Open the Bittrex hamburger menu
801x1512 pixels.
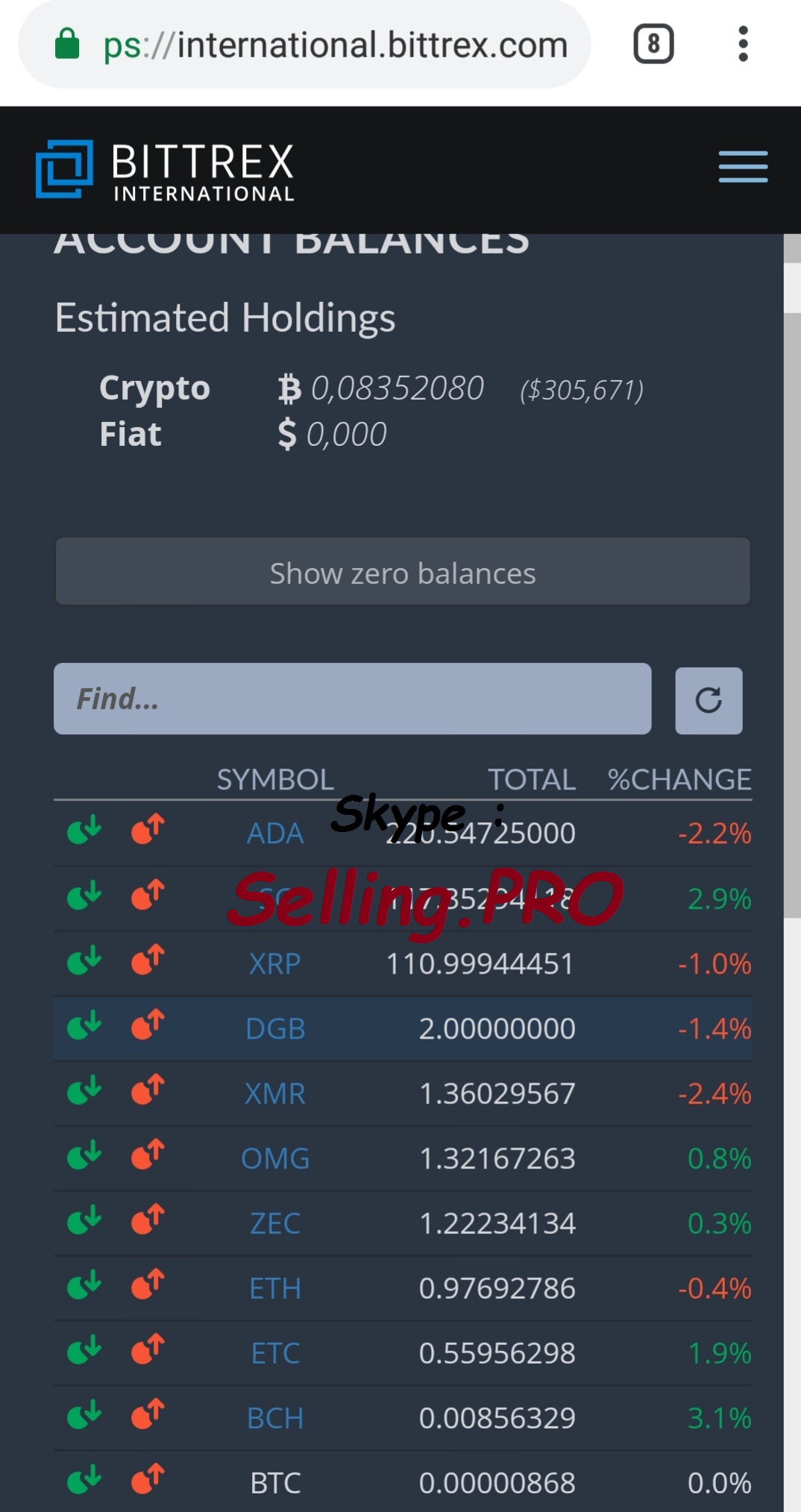pos(743,166)
